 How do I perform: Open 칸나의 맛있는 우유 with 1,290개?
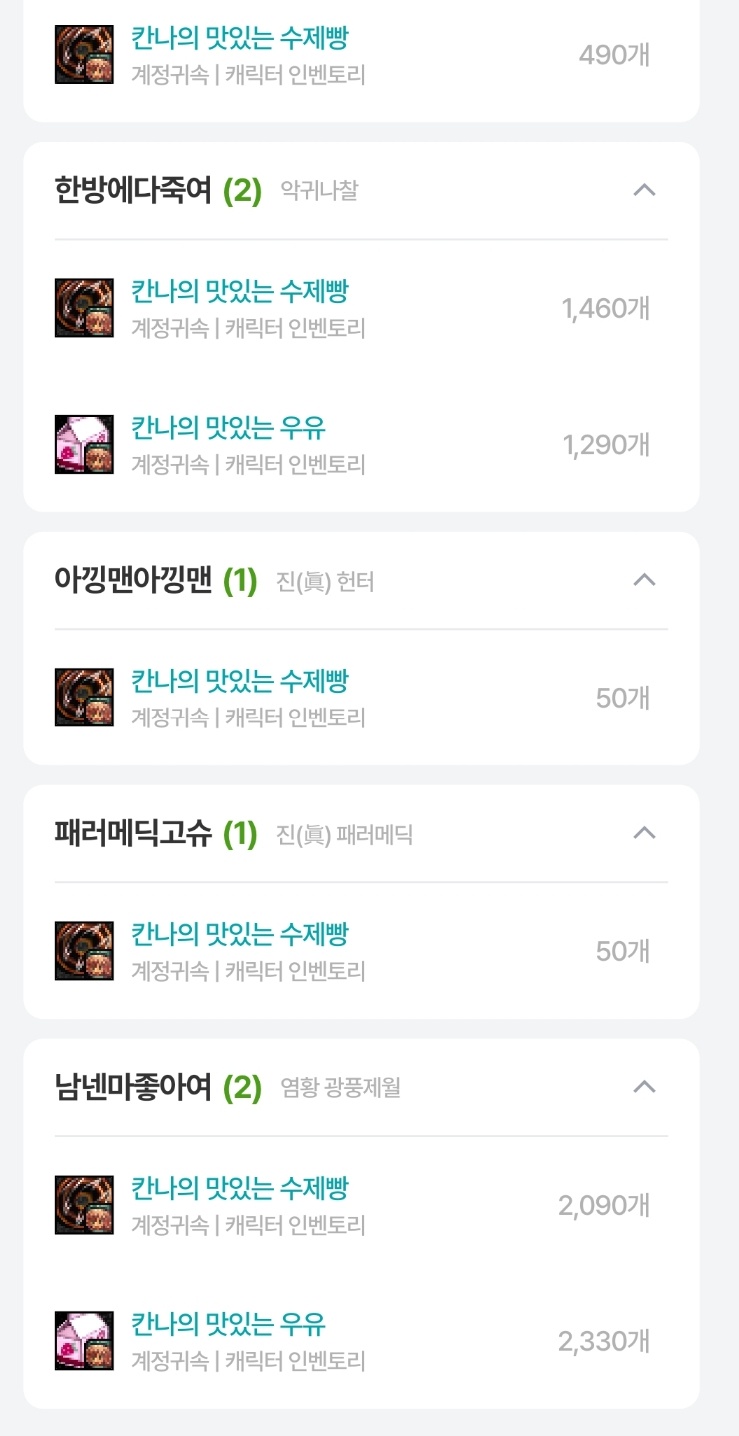click(x=228, y=429)
